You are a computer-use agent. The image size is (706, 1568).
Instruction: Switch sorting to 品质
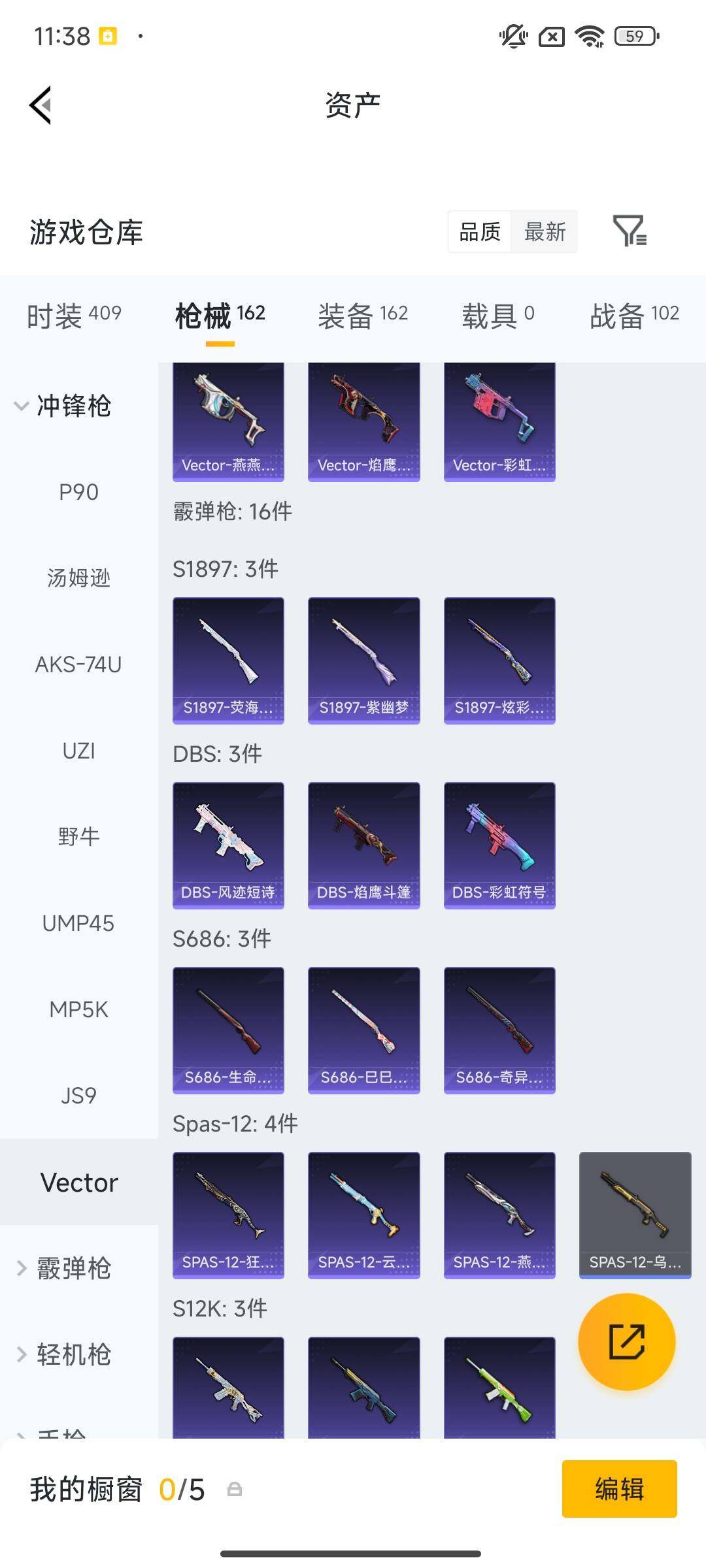coord(479,232)
